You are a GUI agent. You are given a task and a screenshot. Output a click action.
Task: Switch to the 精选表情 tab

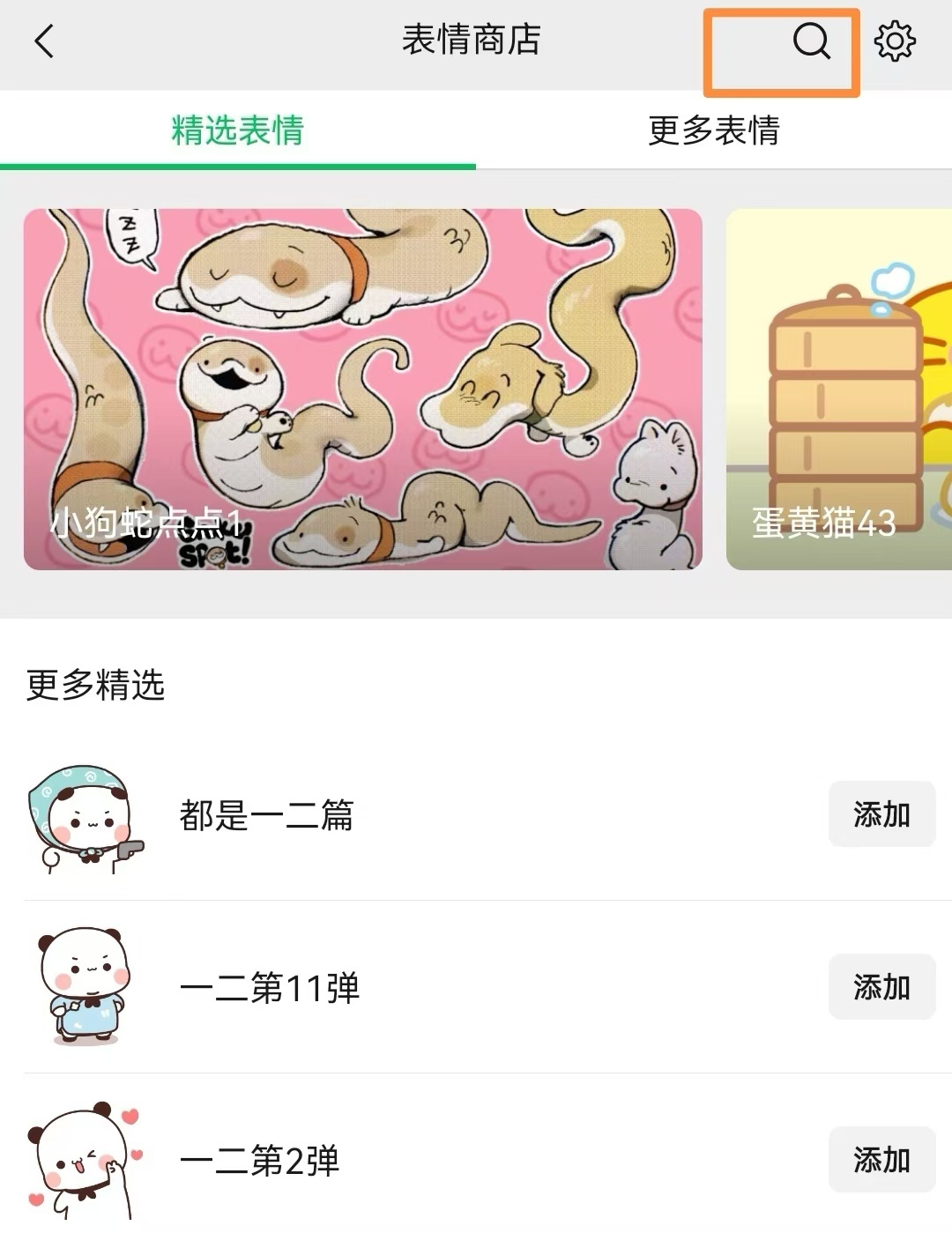(x=238, y=130)
